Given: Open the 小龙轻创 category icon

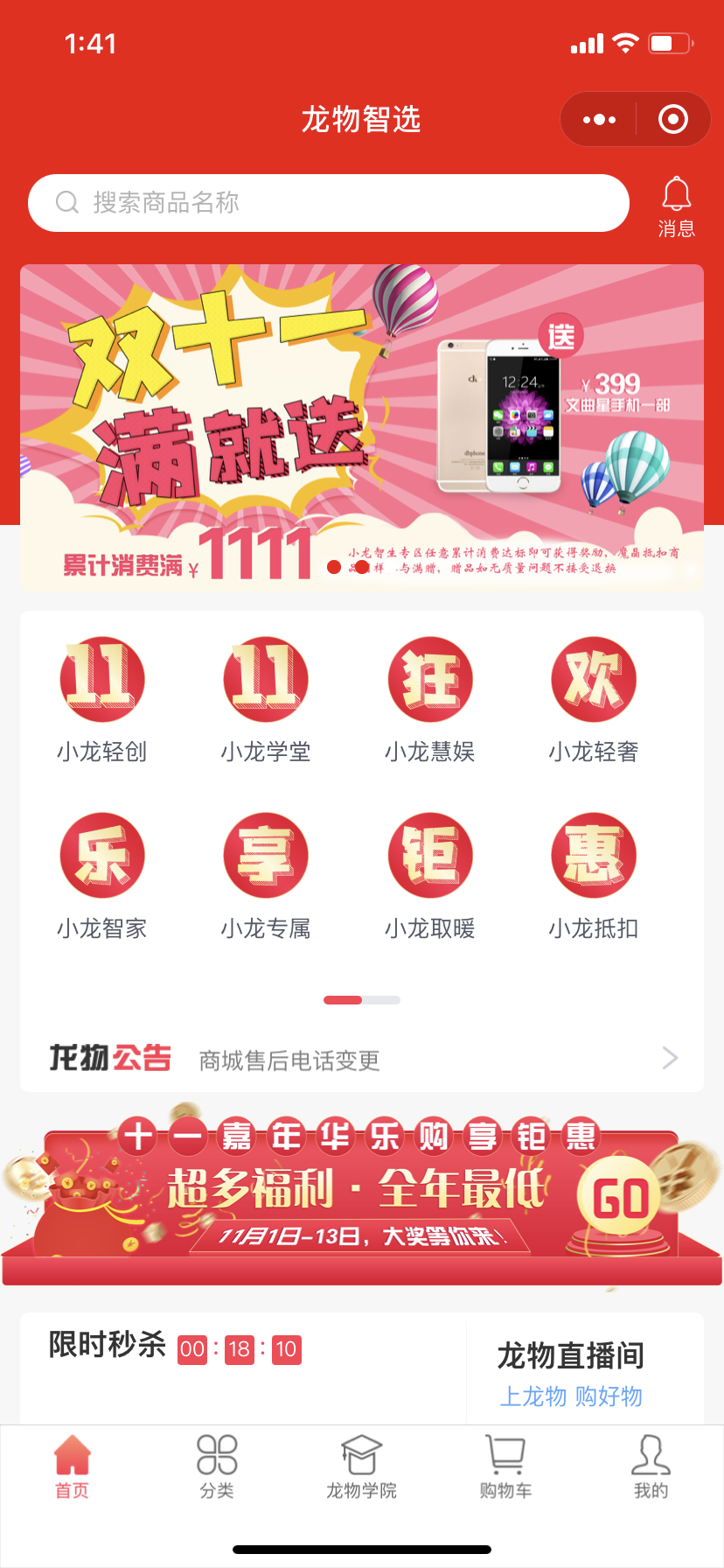Looking at the screenshot, I should click(101, 680).
